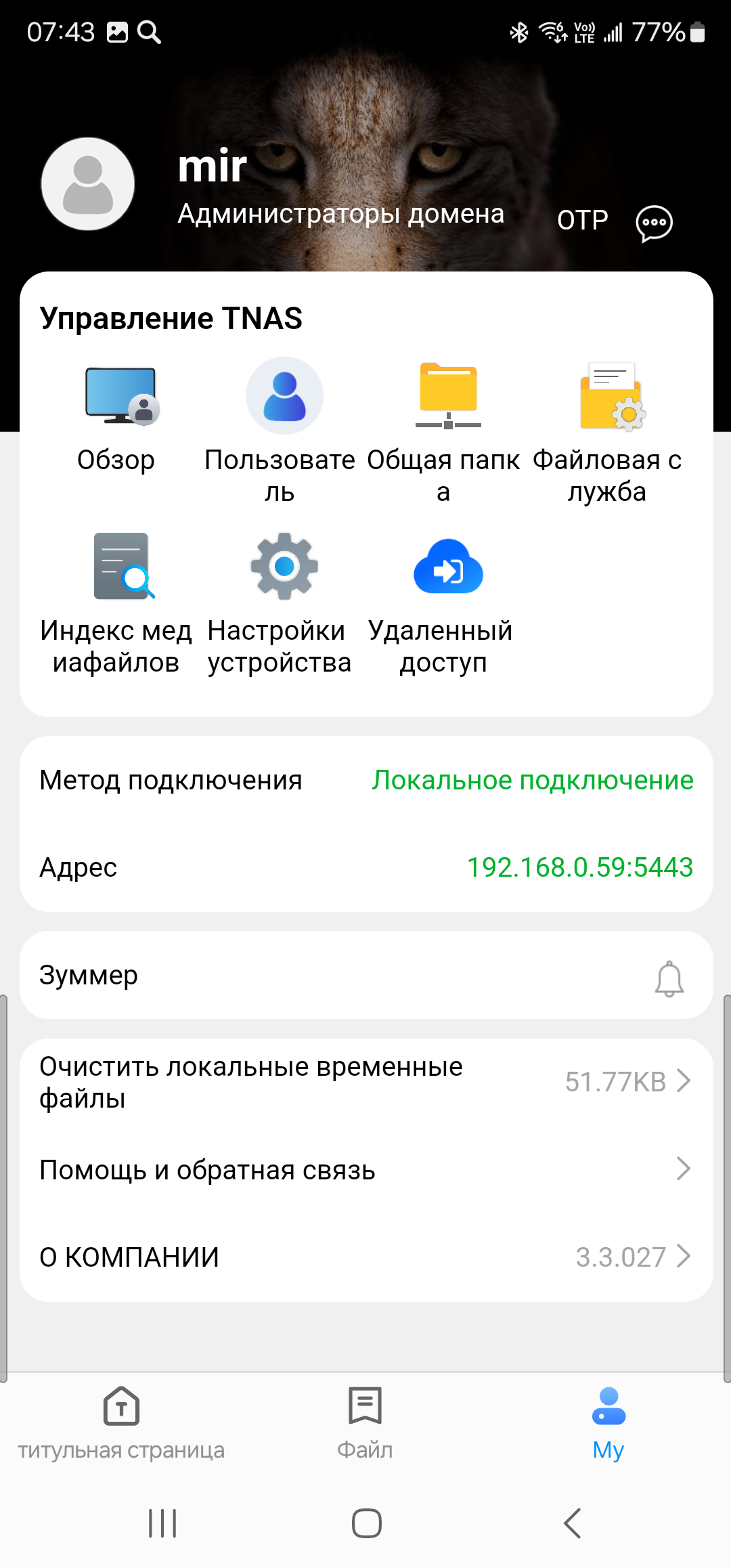The height and width of the screenshot is (1568, 731).
Task: Tap the Метод подключения row
Action: click(365, 781)
